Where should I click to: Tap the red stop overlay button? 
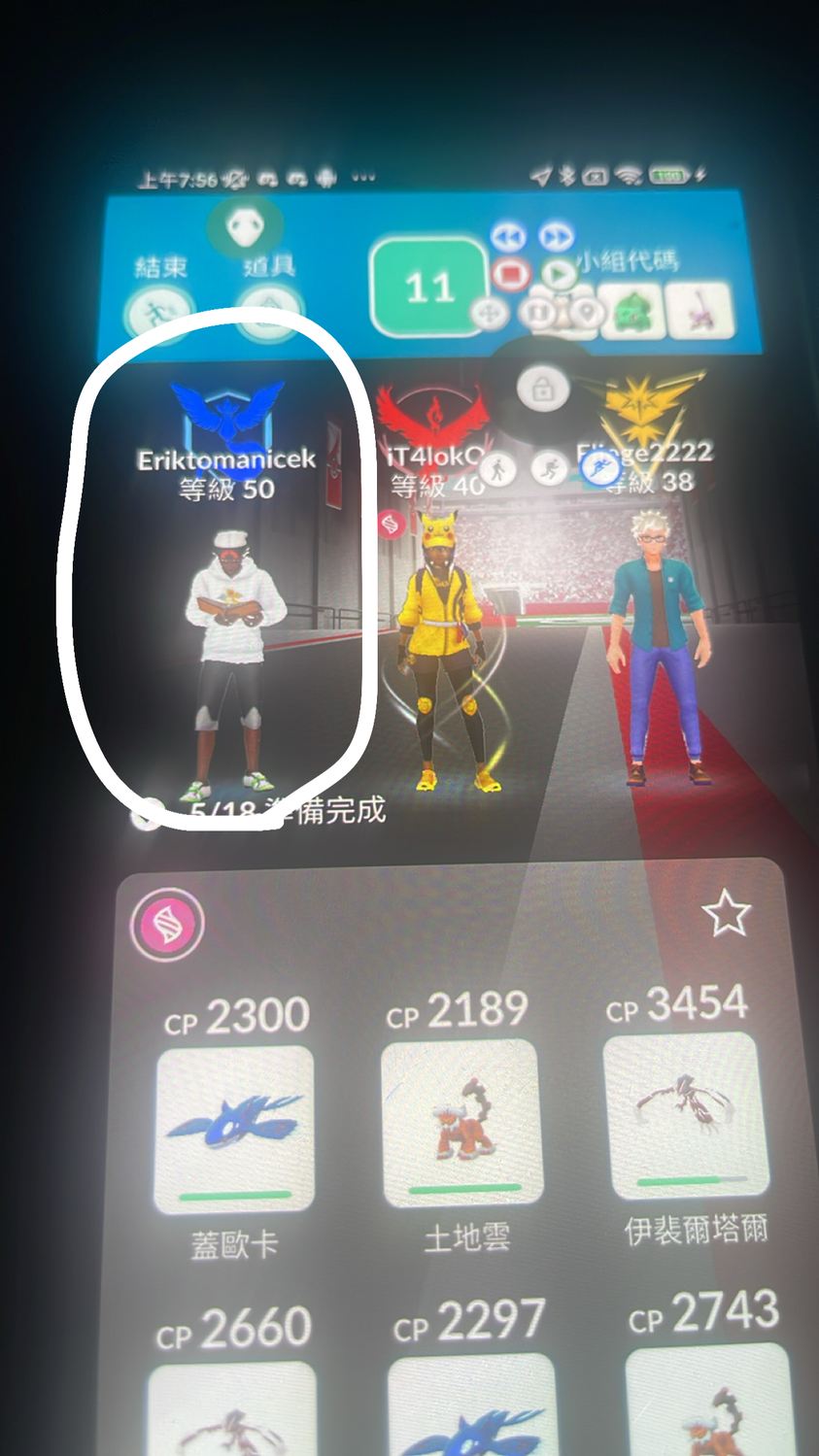(x=509, y=274)
